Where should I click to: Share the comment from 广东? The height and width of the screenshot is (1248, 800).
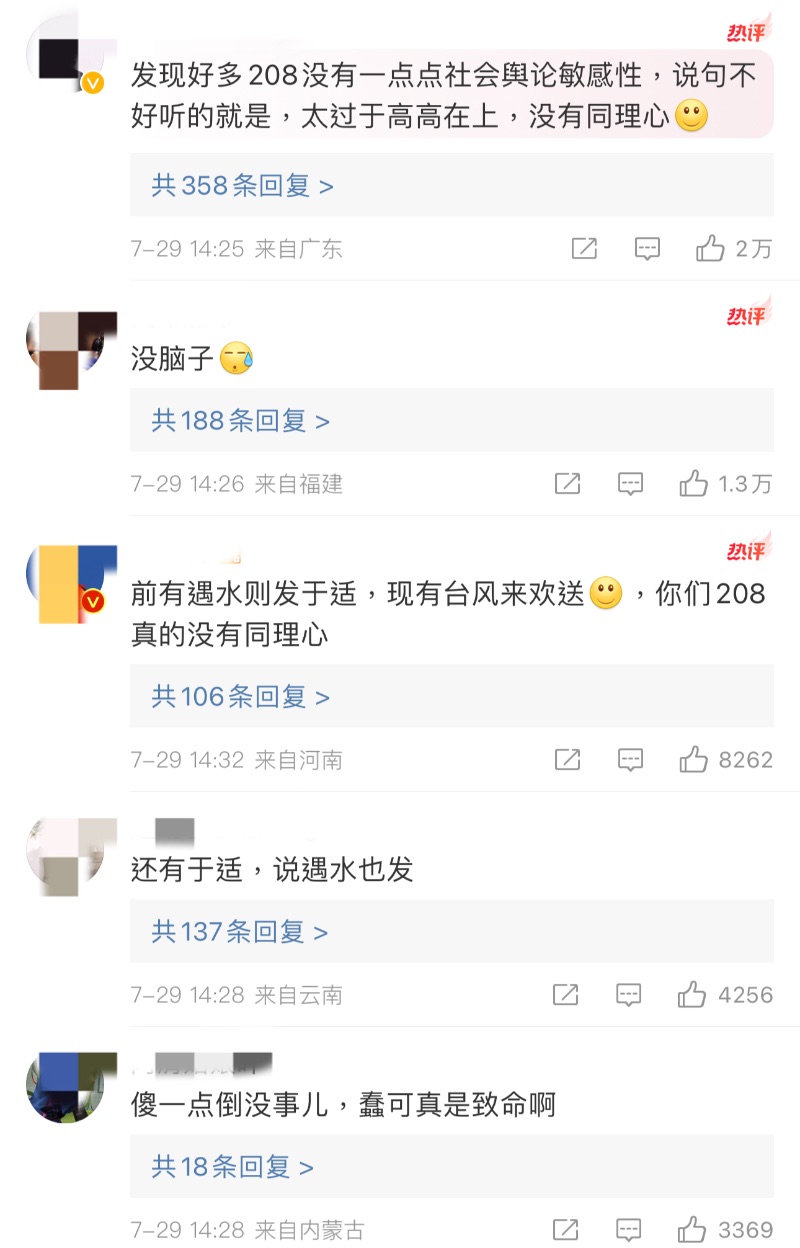584,249
